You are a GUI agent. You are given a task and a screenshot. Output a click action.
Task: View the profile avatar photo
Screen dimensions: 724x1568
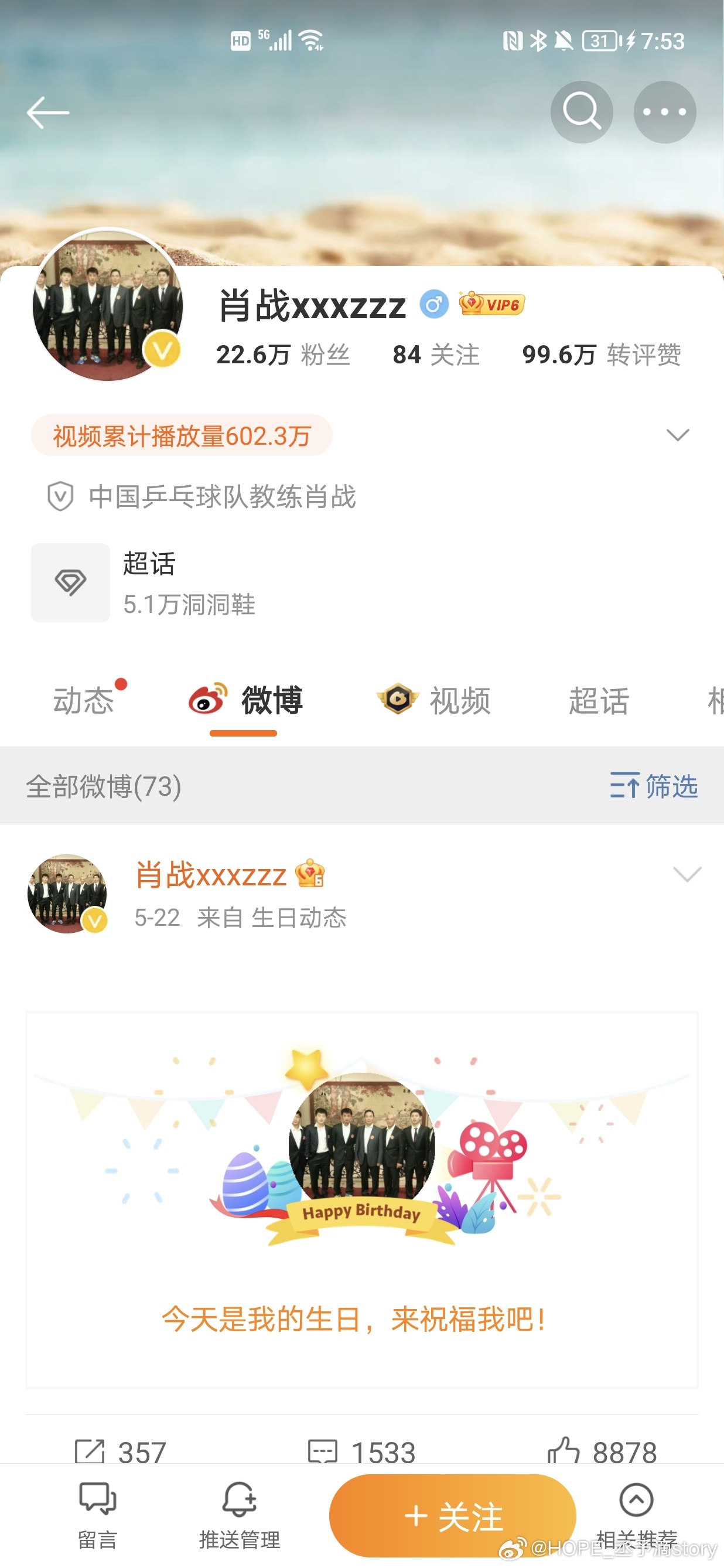tap(108, 305)
